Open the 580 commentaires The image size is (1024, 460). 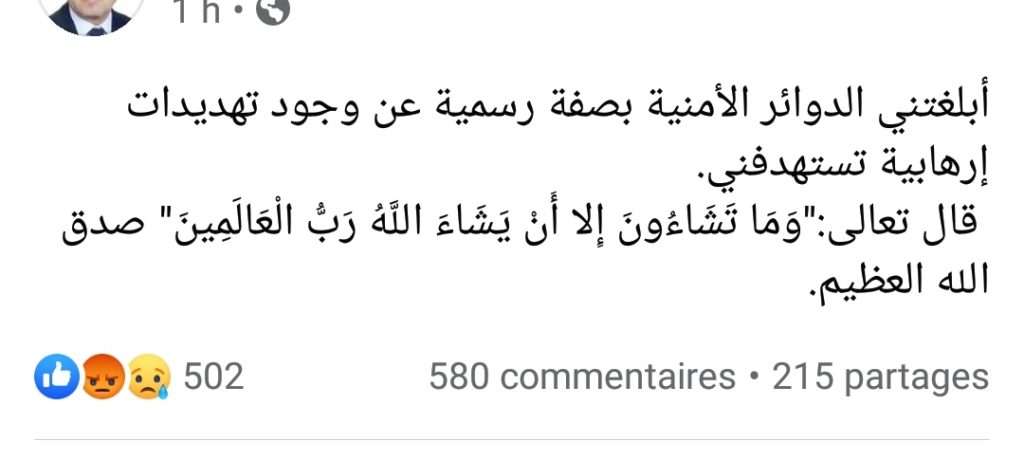click(x=582, y=377)
